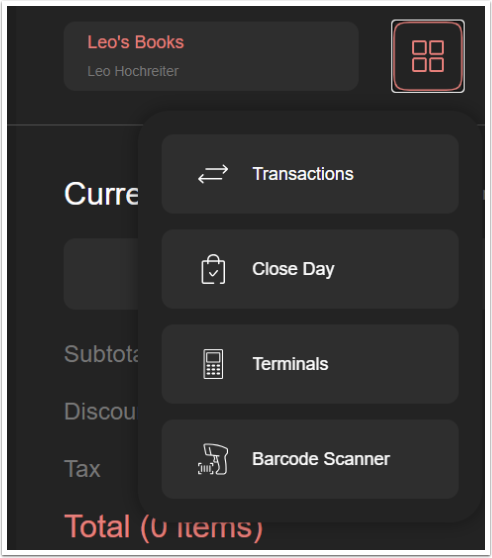Select Close Day option
Viewport: 492px width, 558px height.
coord(310,269)
